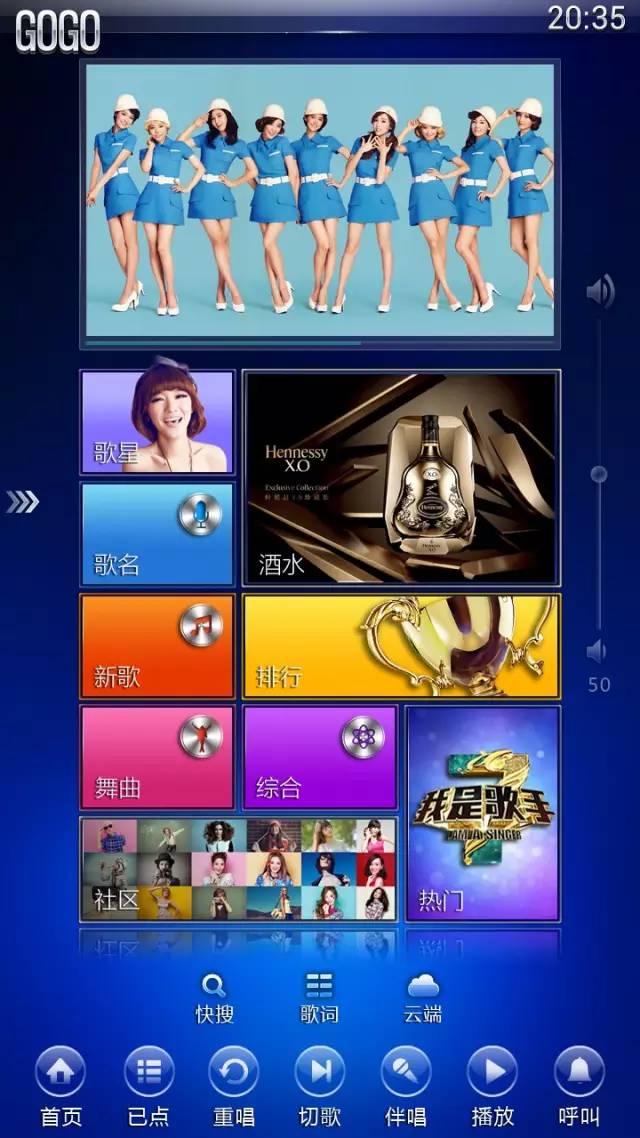
Task: Open the 云端 cloud option
Action: click(423, 998)
